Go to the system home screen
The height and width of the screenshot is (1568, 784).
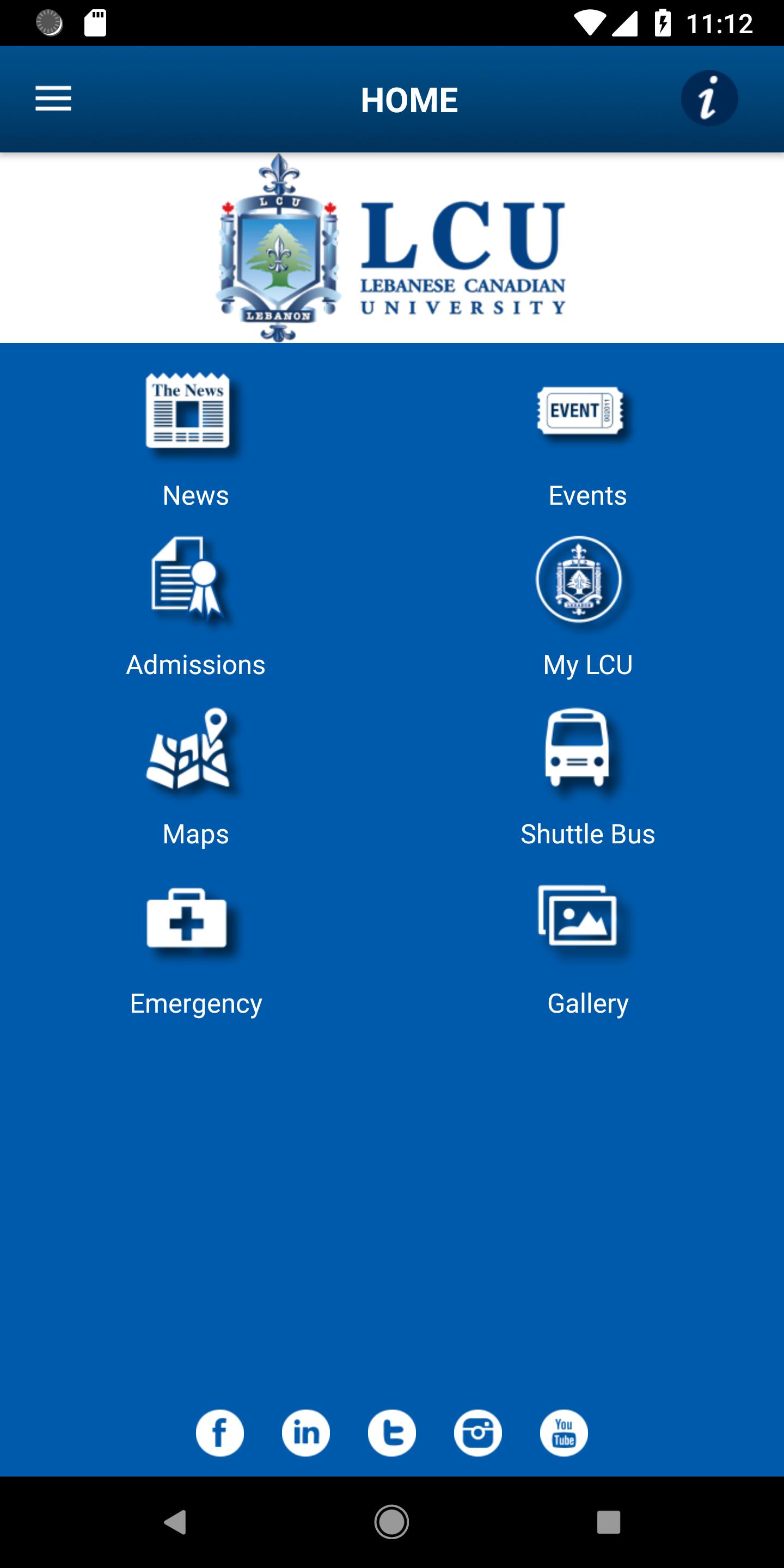coord(391,1522)
